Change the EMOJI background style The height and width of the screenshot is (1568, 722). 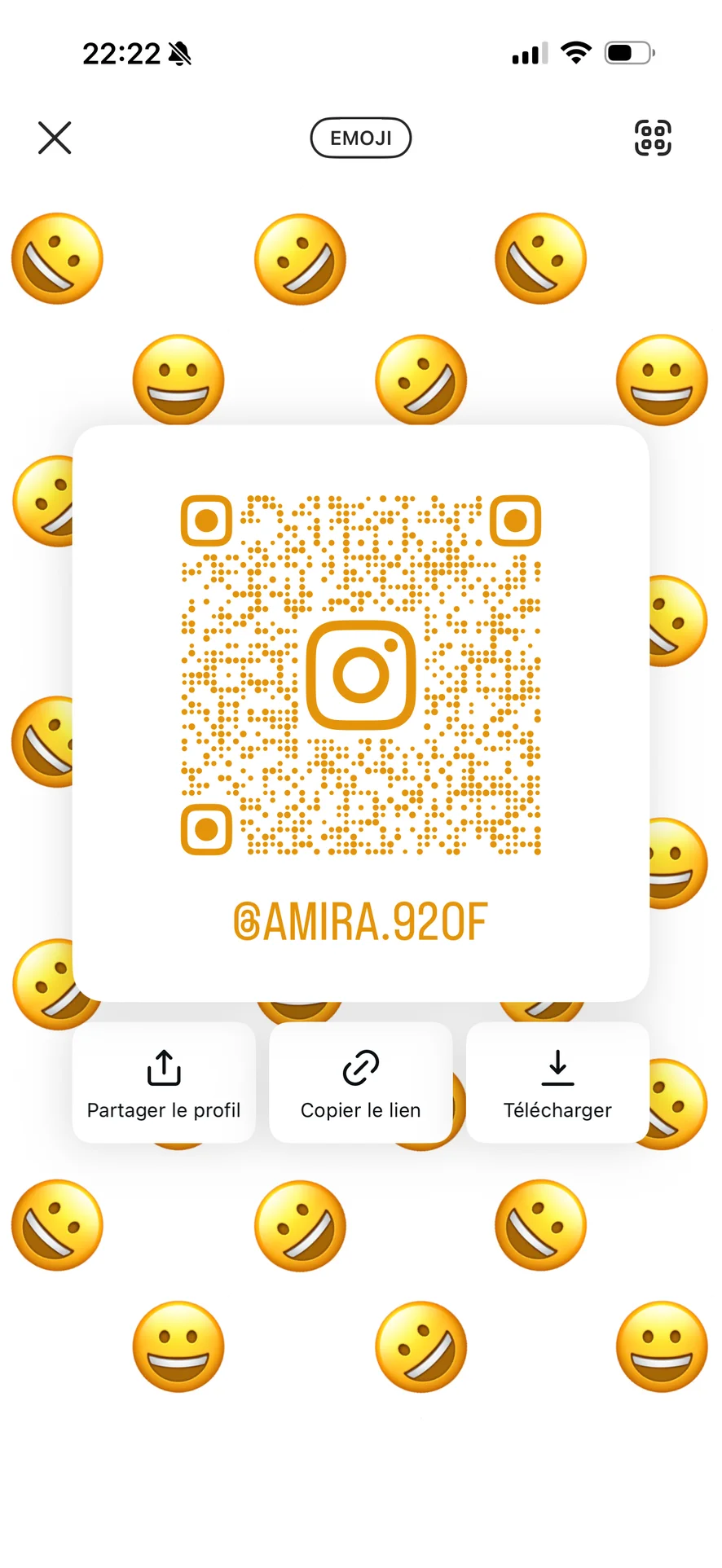[360, 138]
